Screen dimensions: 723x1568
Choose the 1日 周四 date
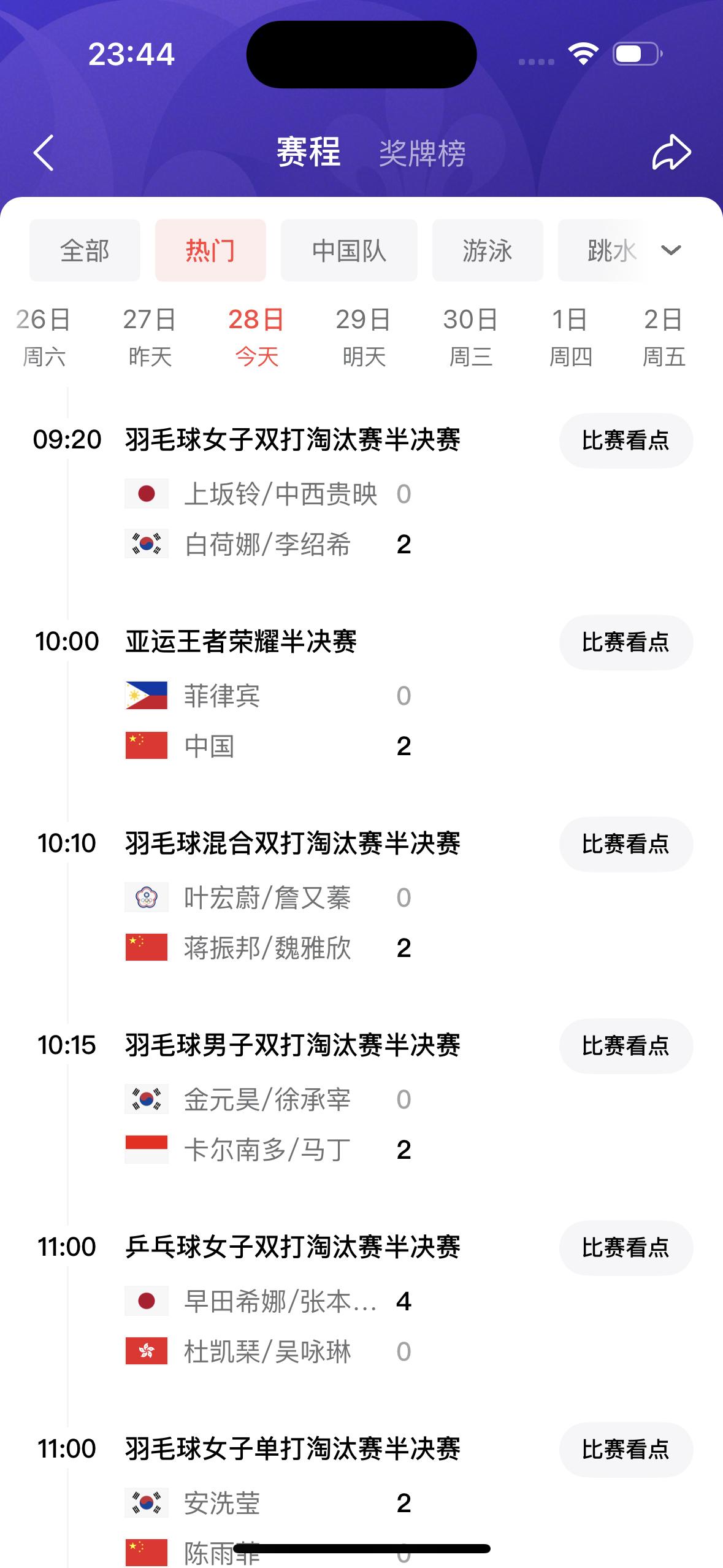pyautogui.click(x=570, y=337)
